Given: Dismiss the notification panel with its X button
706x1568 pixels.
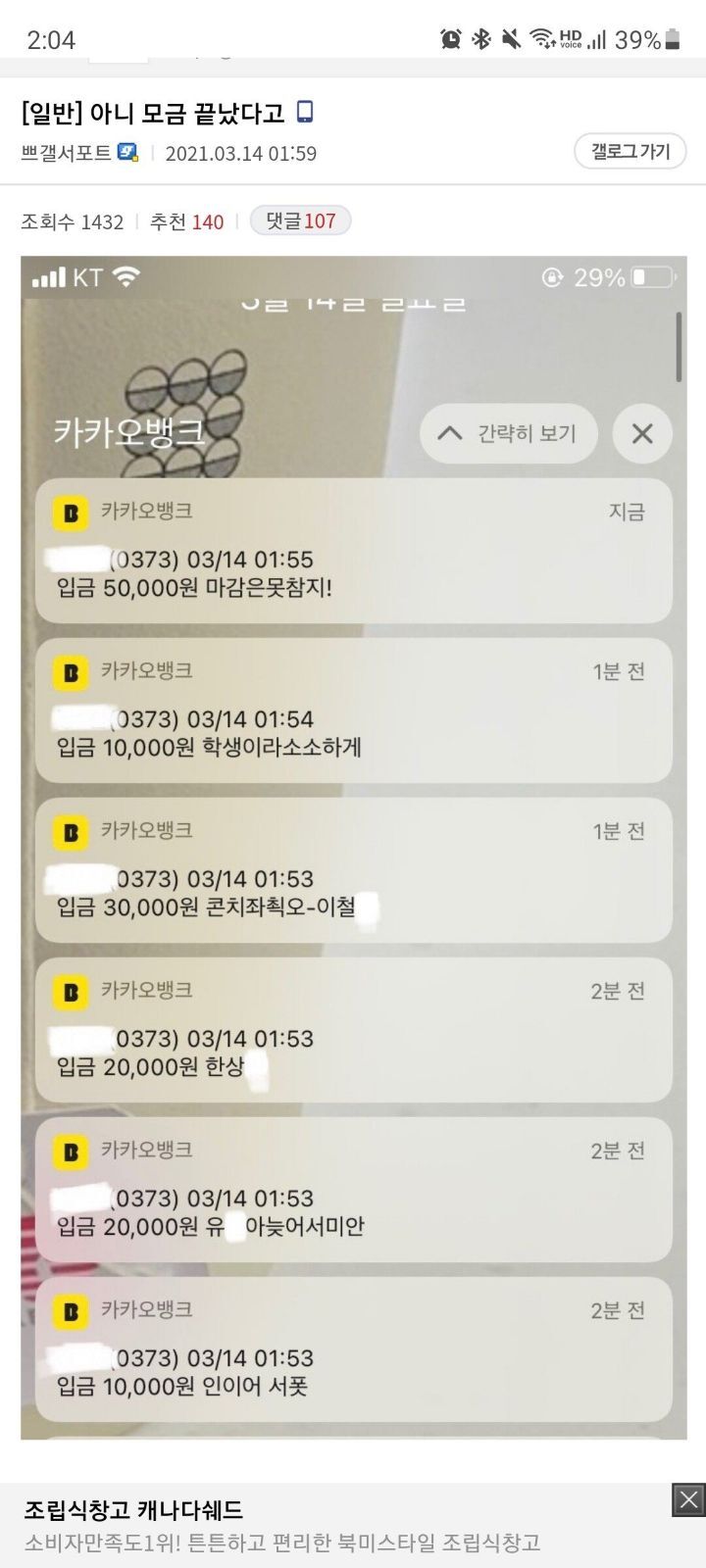Looking at the screenshot, I should point(642,433).
